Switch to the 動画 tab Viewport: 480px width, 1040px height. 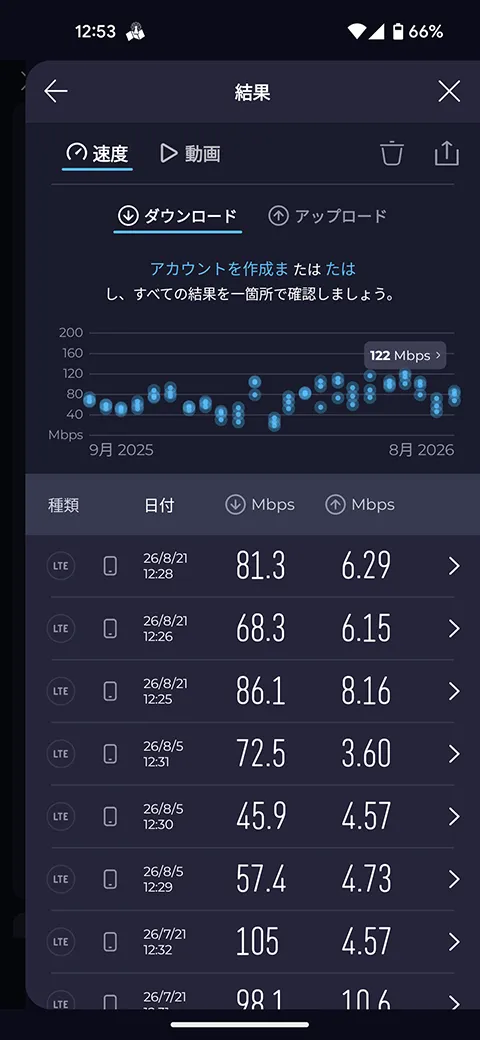coord(190,154)
